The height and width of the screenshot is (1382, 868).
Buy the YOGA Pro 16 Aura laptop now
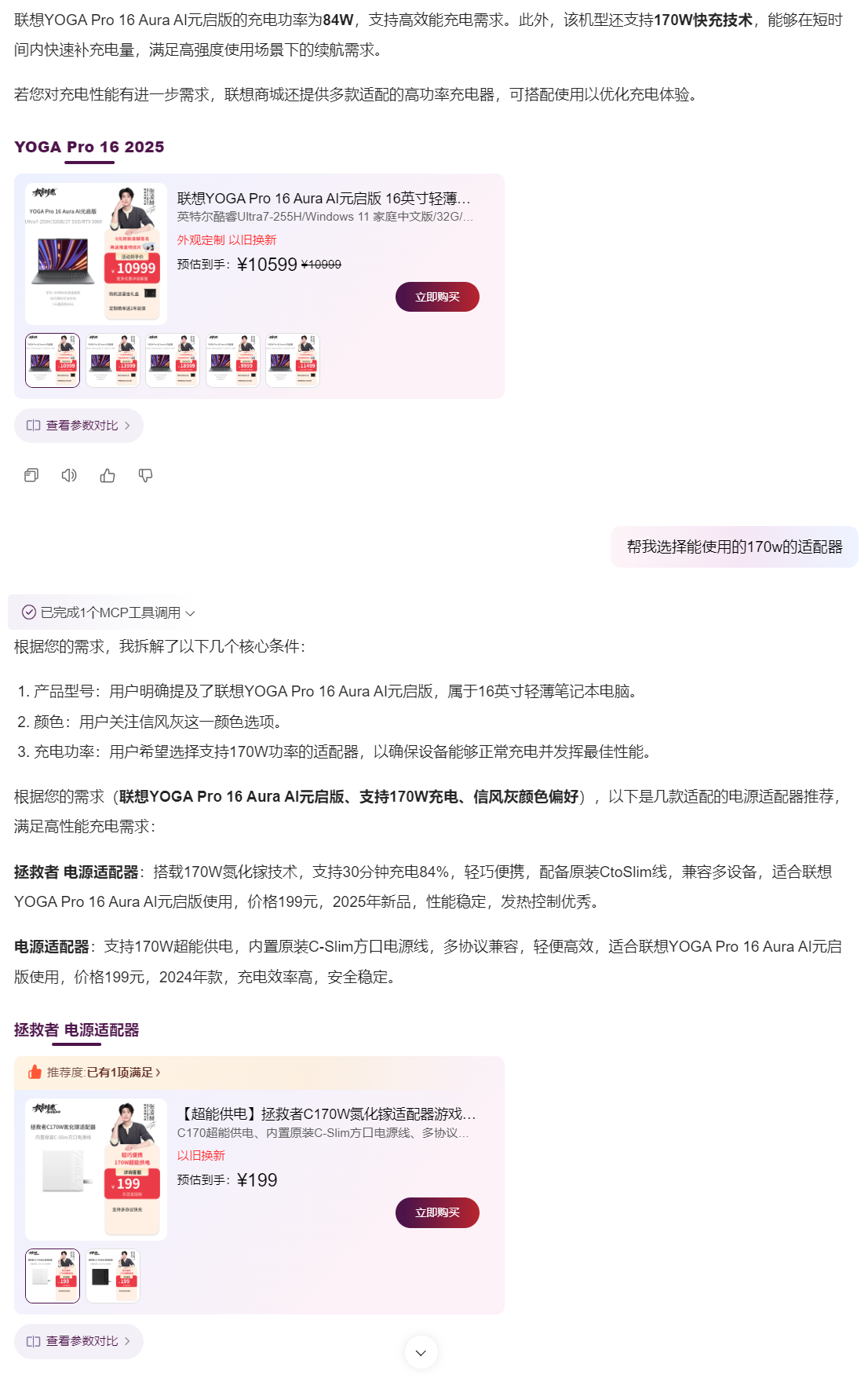click(437, 297)
